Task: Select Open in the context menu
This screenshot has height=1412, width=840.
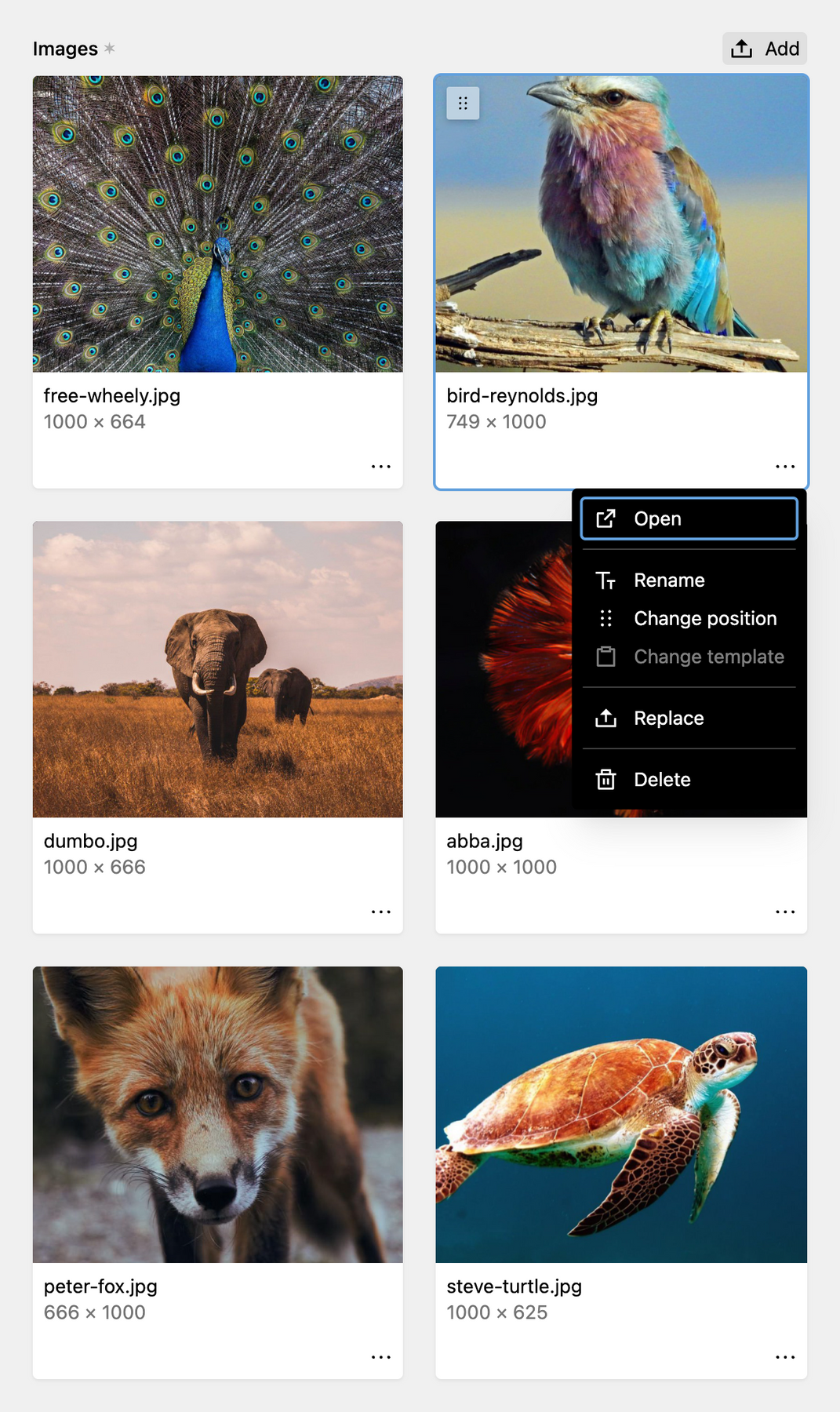Action: coord(689,519)
